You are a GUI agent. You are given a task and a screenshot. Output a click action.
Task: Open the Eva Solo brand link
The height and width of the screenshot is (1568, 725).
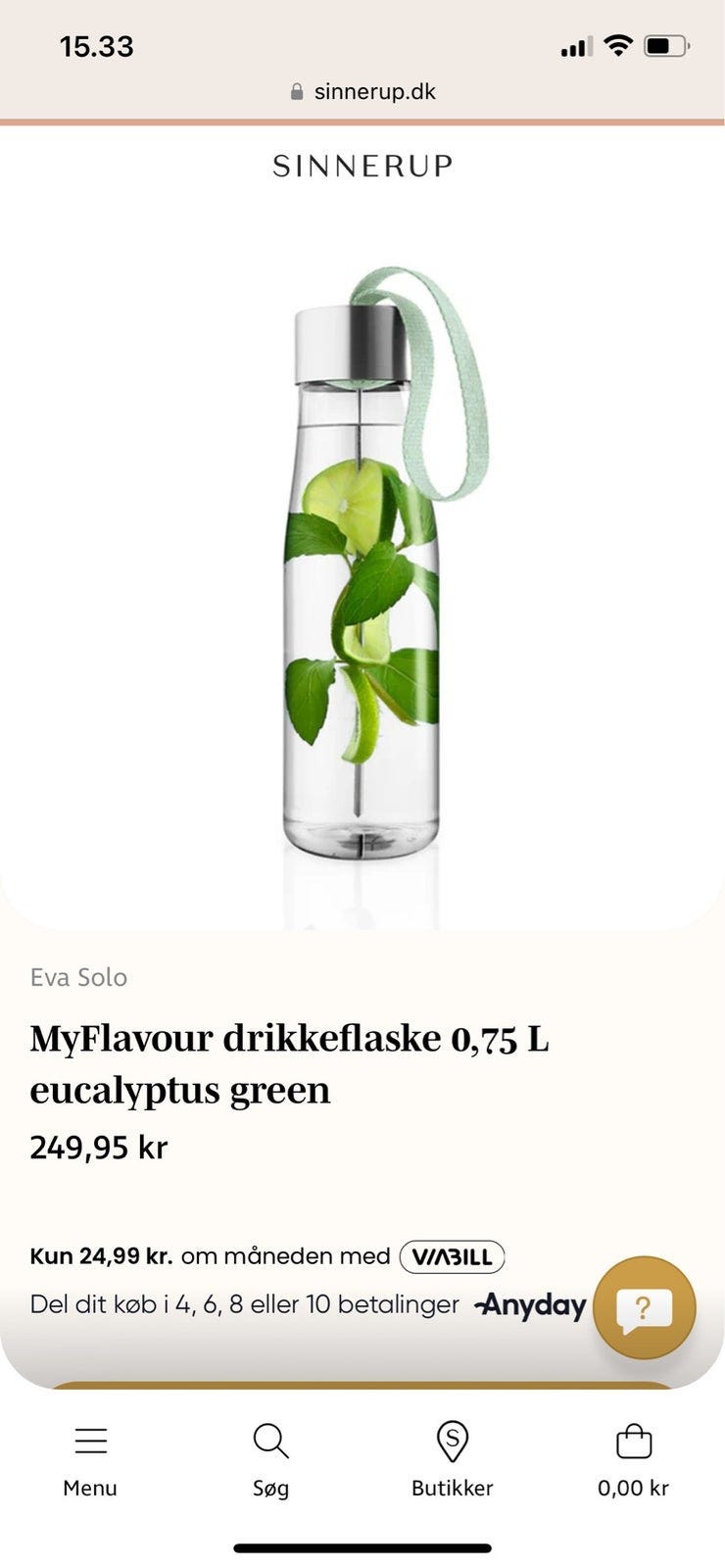[78, 977]
